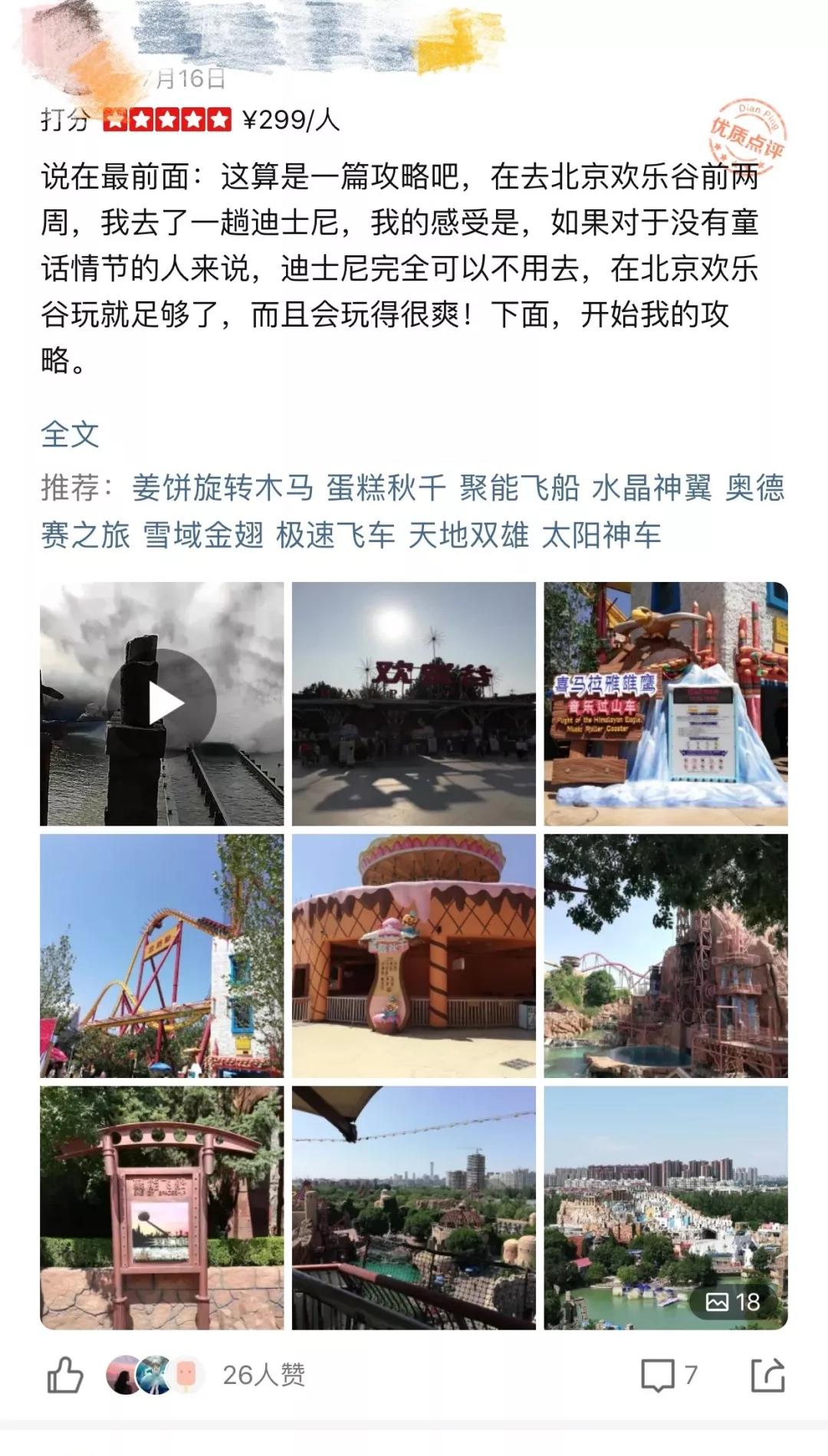The width and height of the screenshot is (828, 1456).
Task: Open the last photo showing 18 images
Action: pyautogui.click(x=665, y=1208)
